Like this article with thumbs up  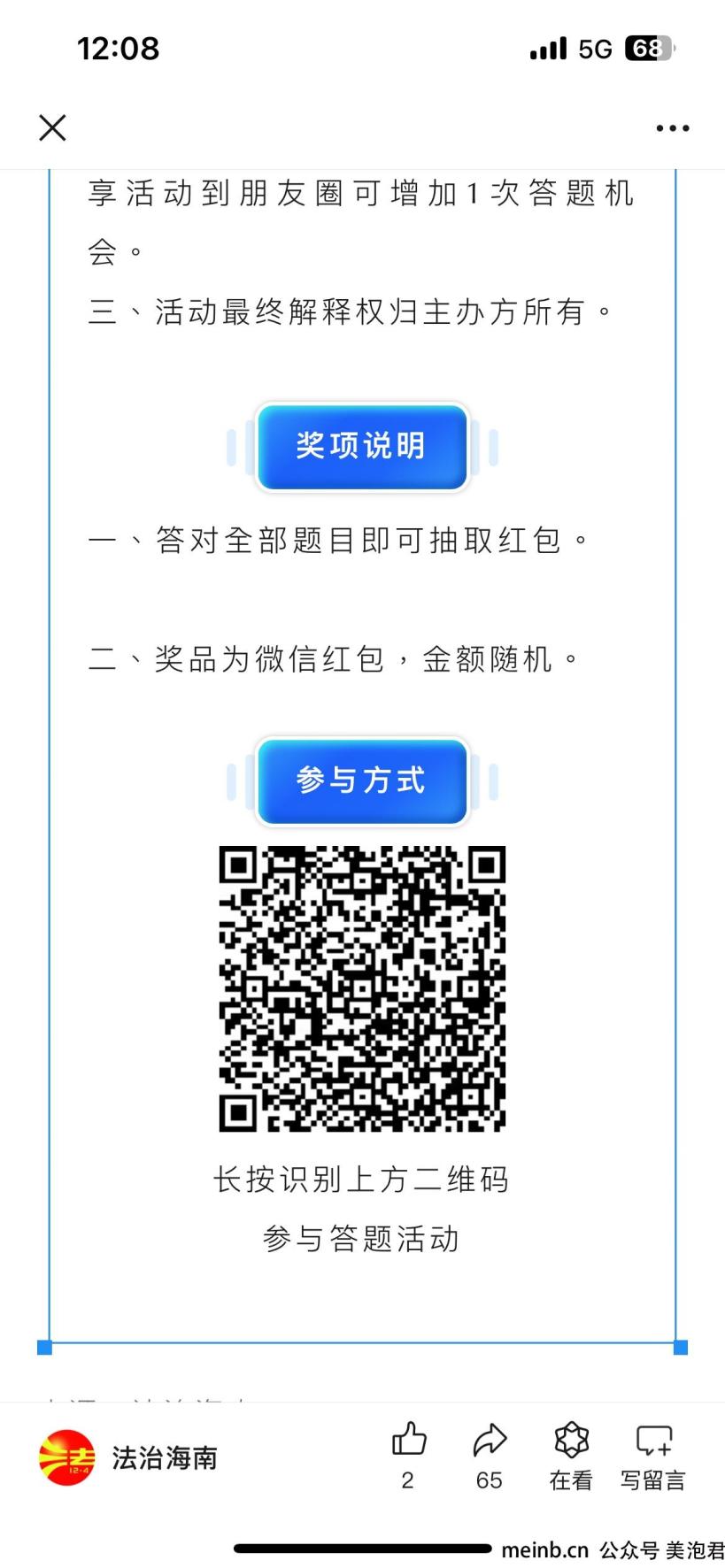coord(408,1441)
